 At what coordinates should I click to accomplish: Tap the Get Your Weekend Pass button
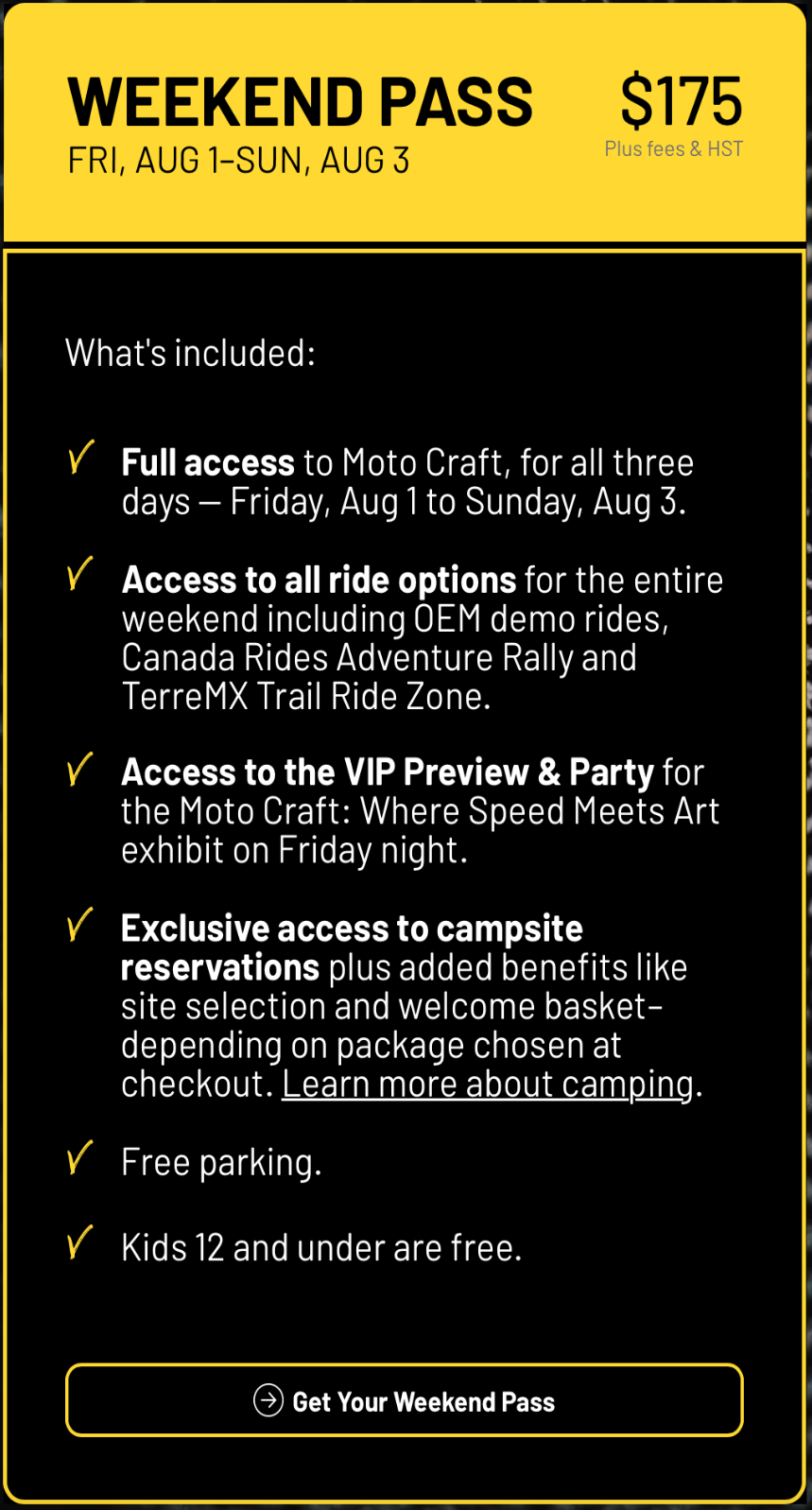pos(404,1400)
